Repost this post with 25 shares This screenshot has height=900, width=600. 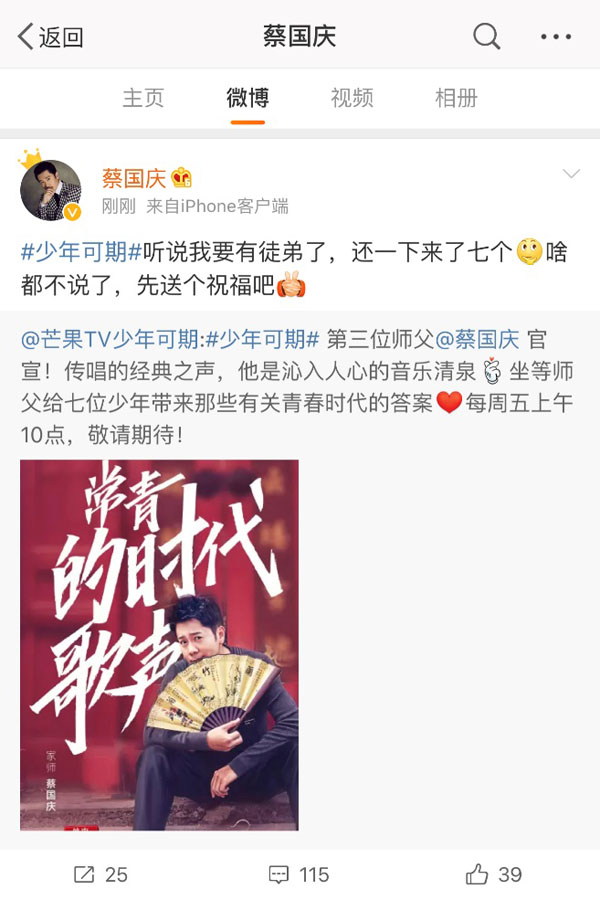click(100, 874)
